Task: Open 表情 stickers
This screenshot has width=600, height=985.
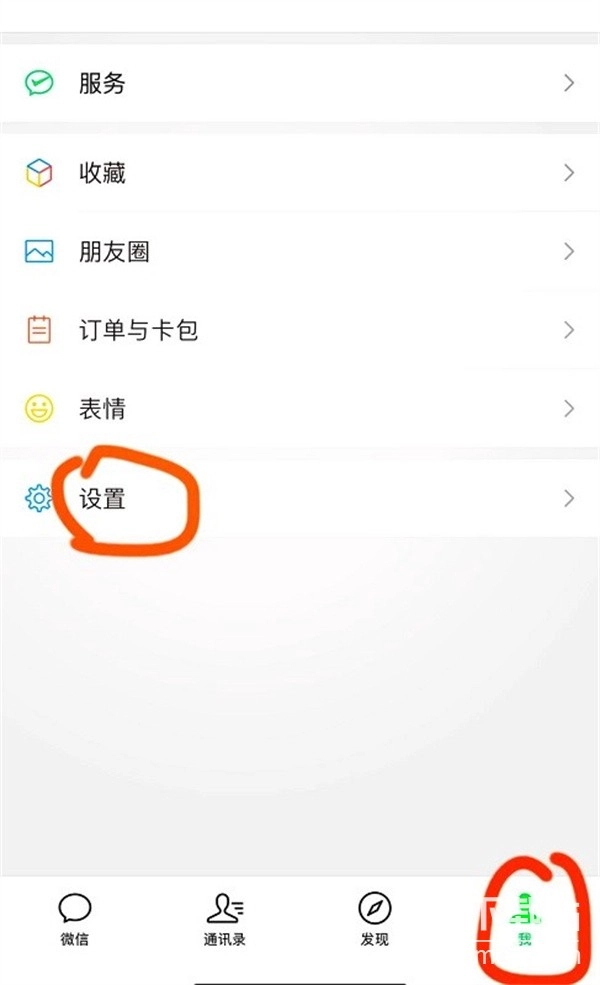Action: click(x=300, y=408)
